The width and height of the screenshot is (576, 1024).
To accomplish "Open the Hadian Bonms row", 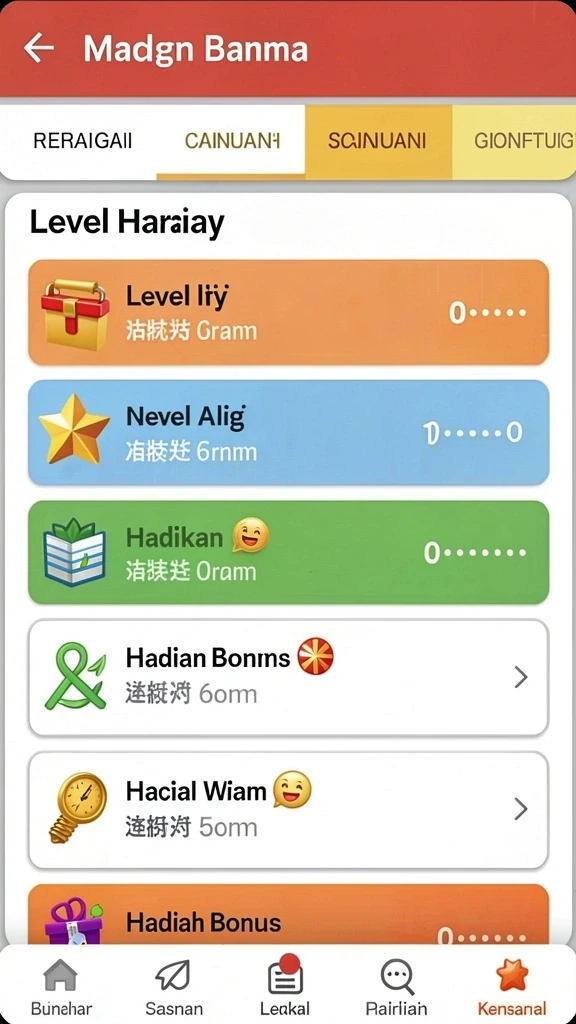I will coord(288,677).
